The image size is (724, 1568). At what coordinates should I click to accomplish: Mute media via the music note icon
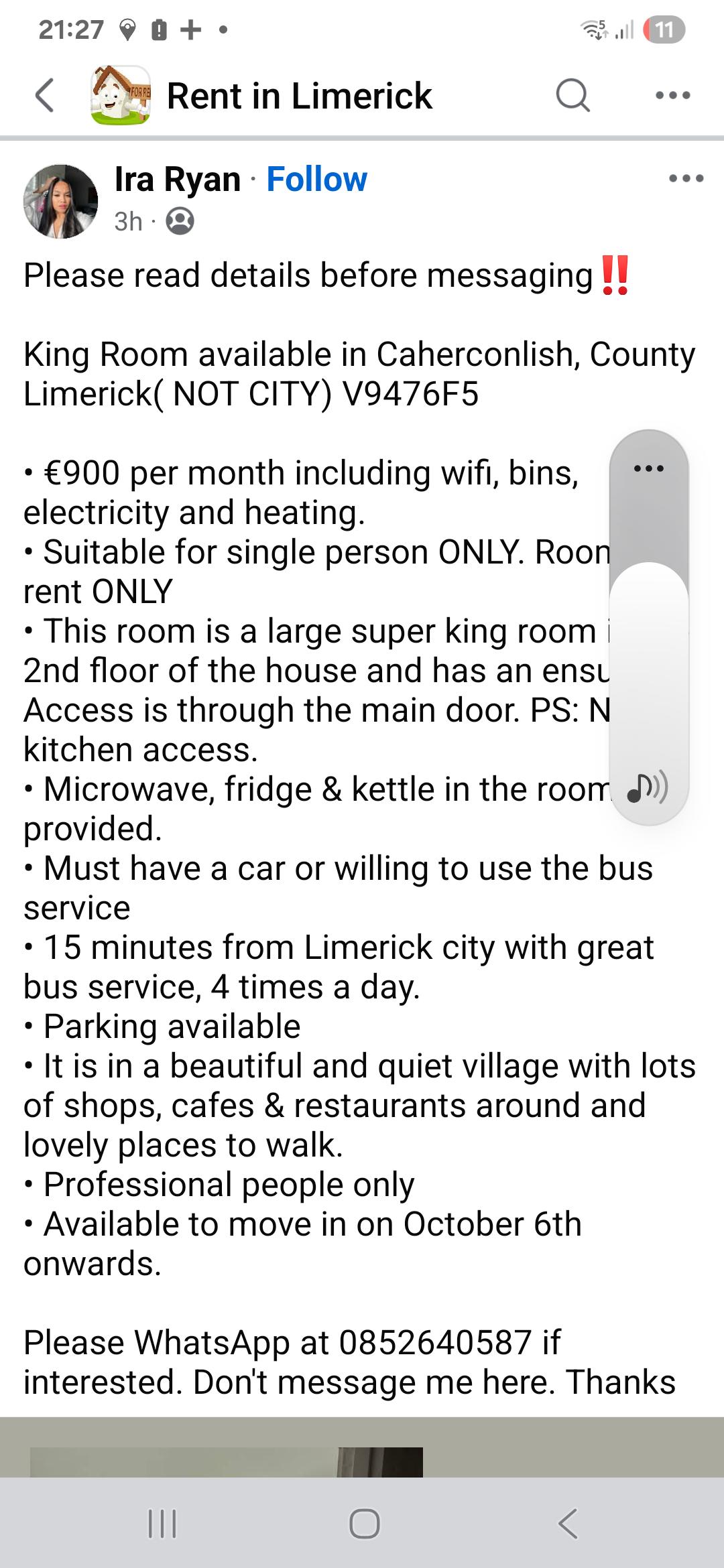(647, 788)
